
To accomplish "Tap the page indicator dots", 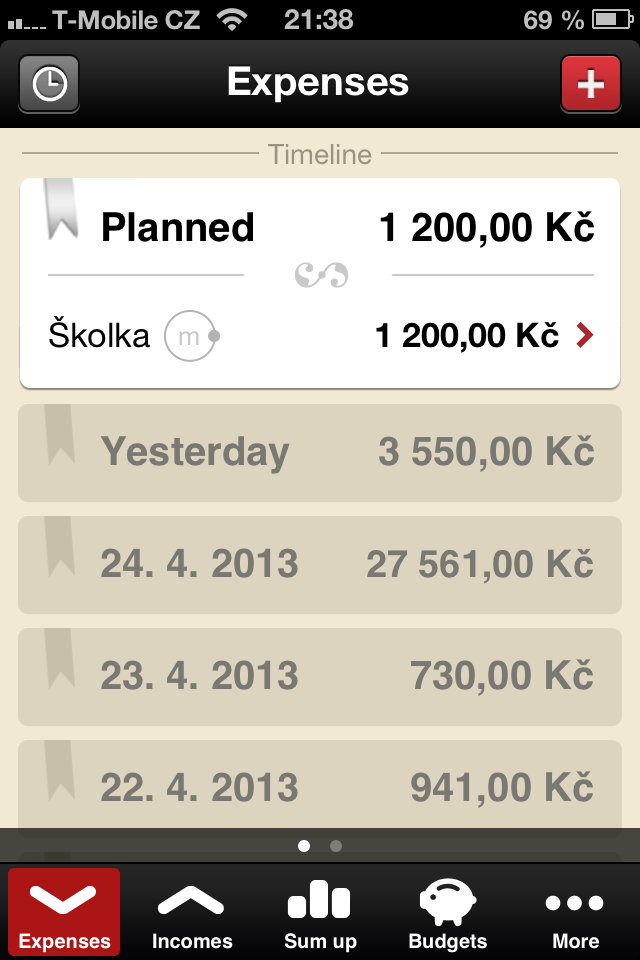I will [x=320, y=846].
